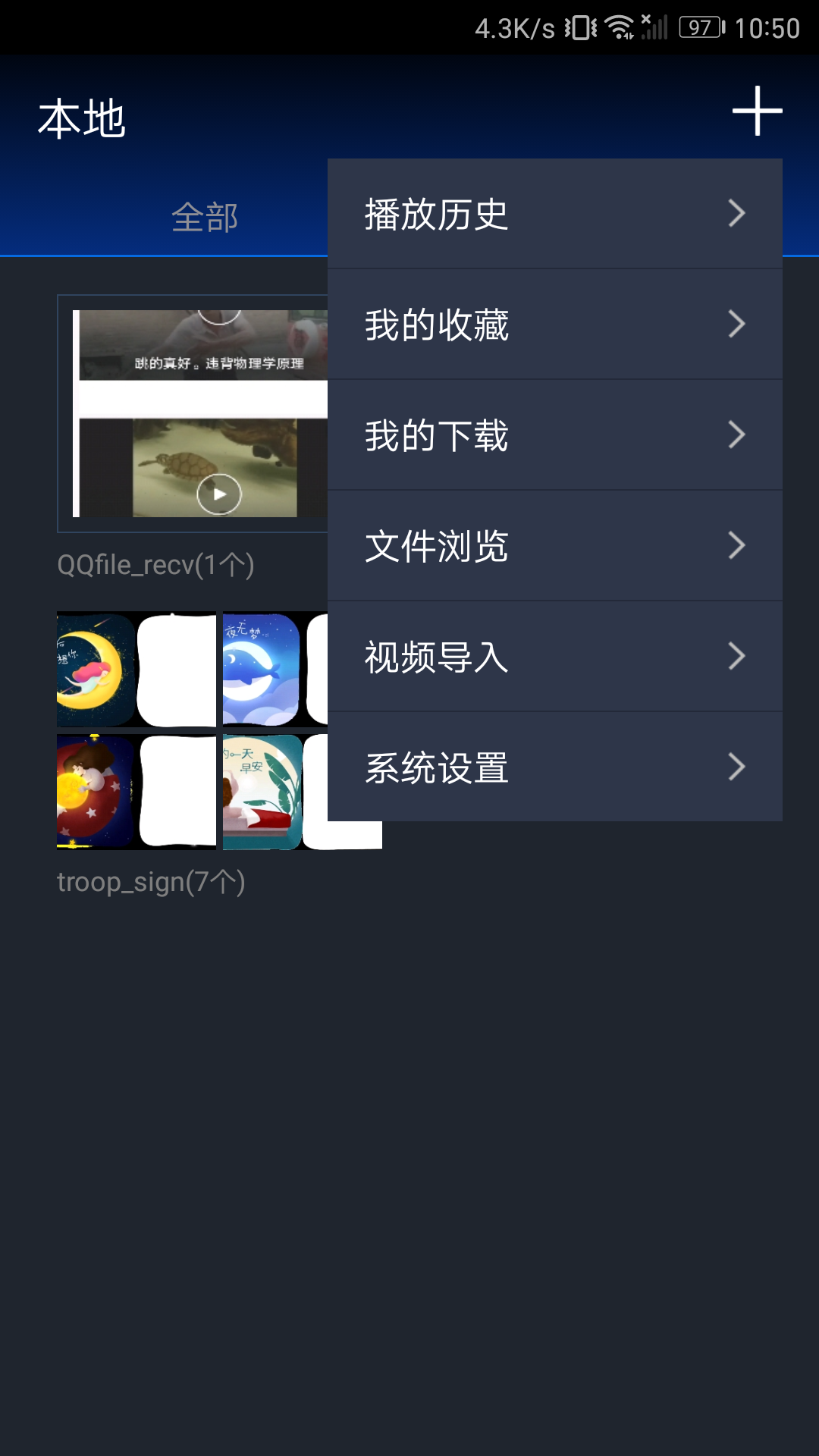The height and width of the screenshot is (1456, 819).
Task: Open 我的下载 (my downloads)
Action: point(555,435)
